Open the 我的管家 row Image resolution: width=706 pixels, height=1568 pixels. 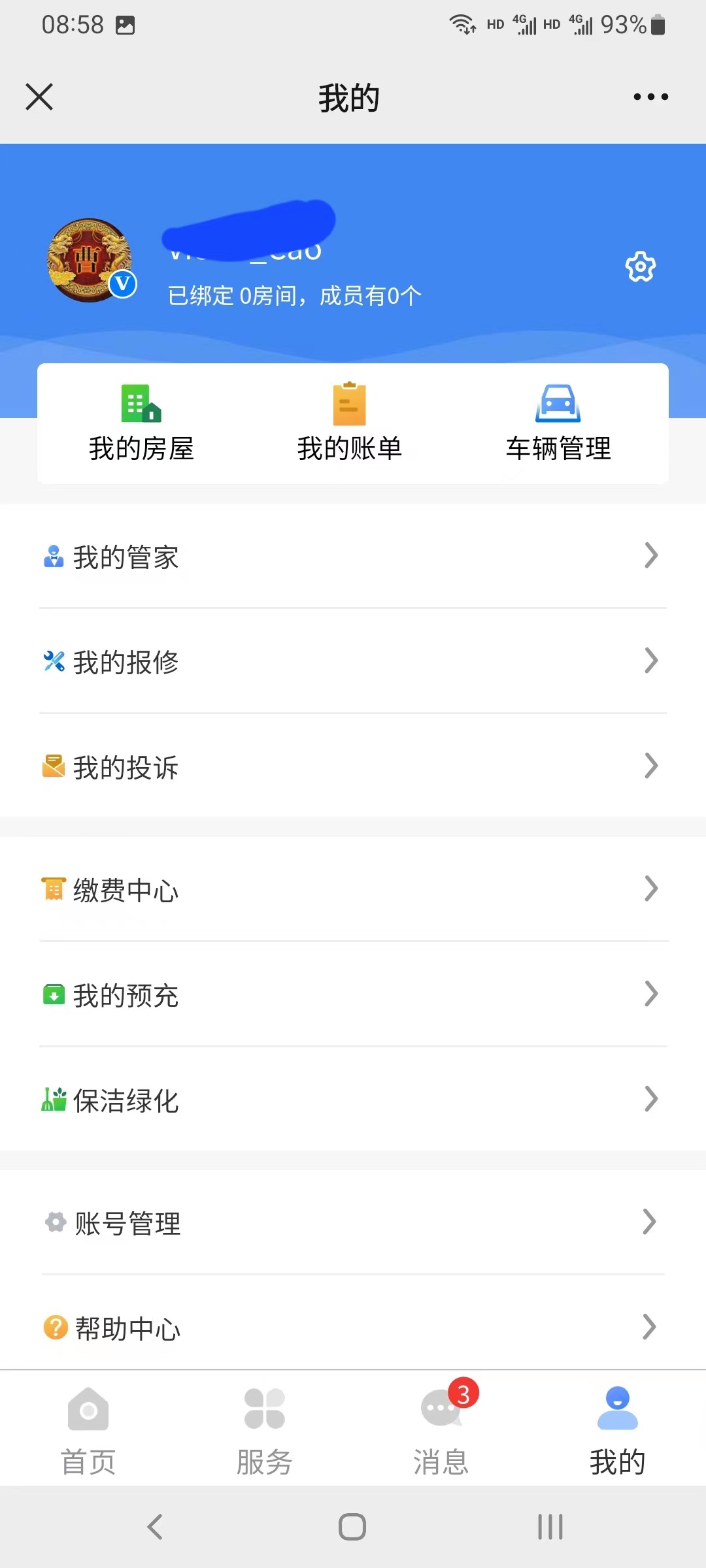(353, 557)
